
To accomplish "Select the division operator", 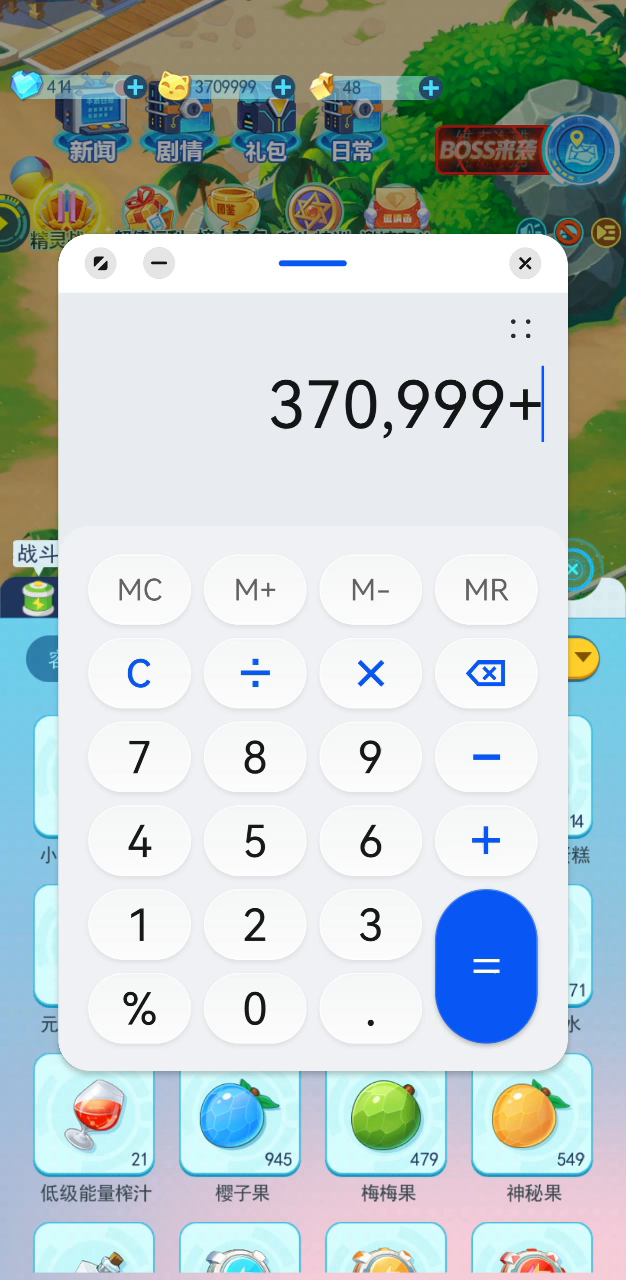I will (255, 674).
